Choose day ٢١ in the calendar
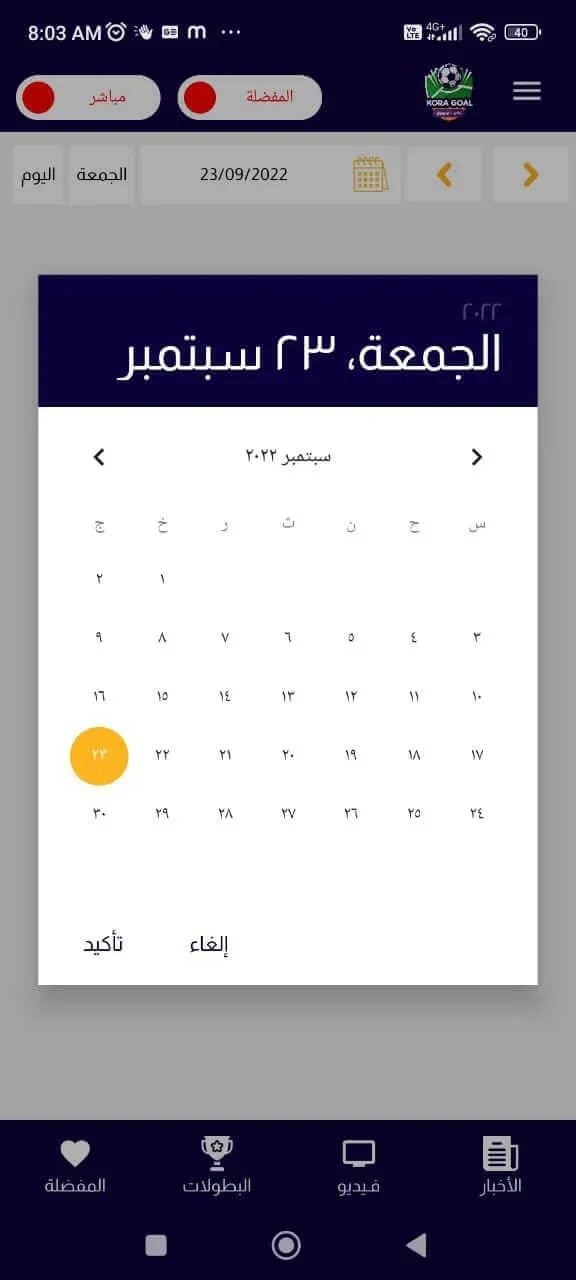 point(225,755)
